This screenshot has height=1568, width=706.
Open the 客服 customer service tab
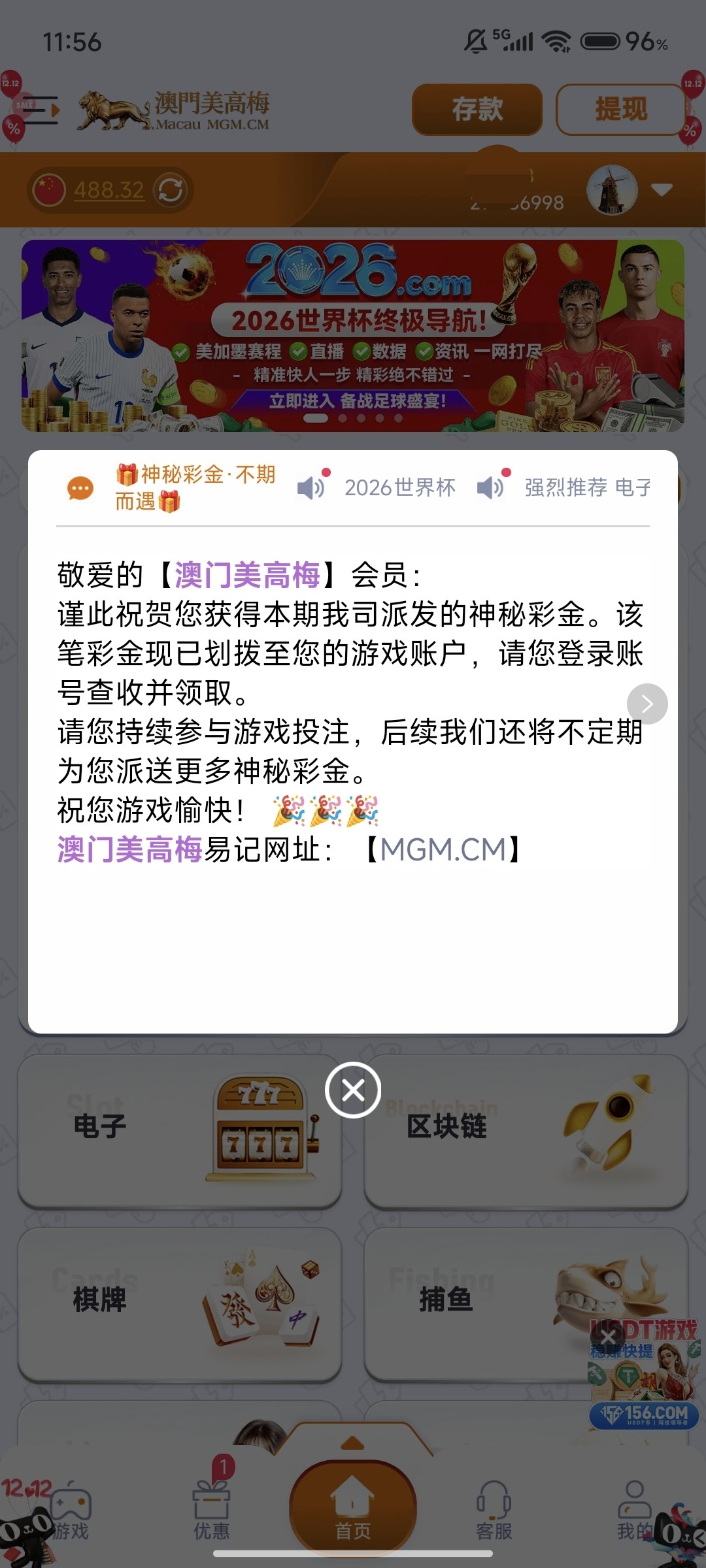(x=494, y=1511)
